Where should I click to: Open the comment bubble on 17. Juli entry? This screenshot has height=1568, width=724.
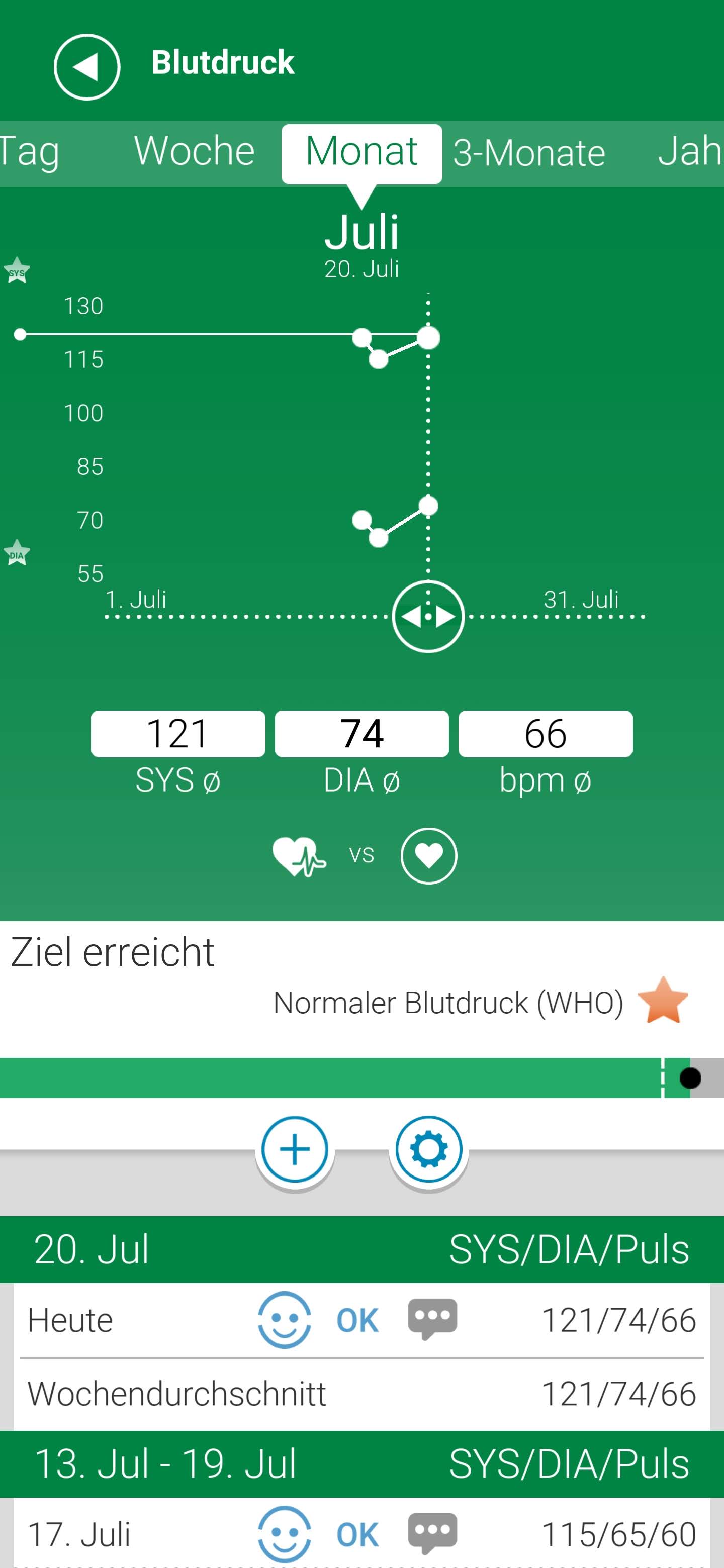click(x=432, y=1532)
